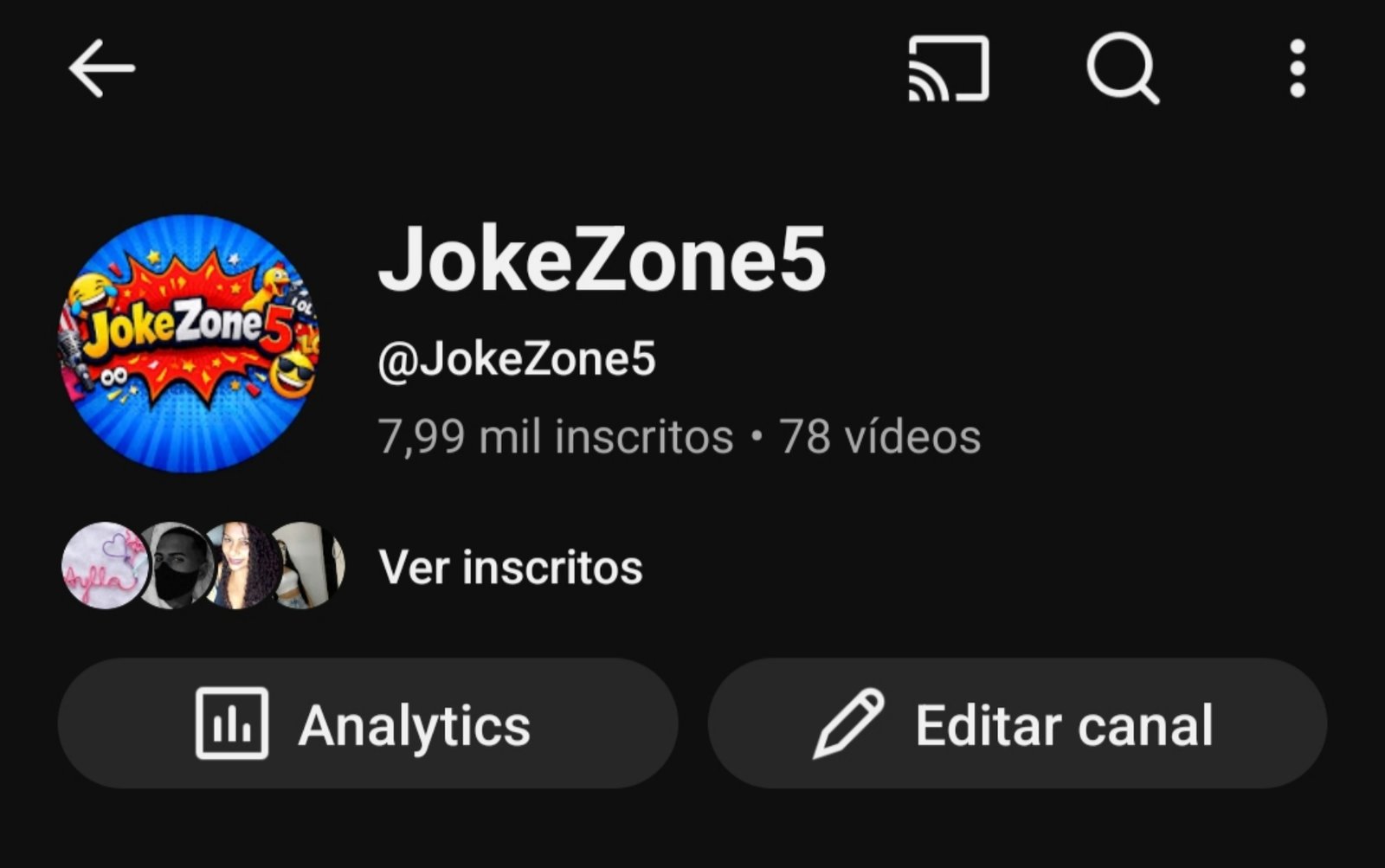1385x868 pixels.
Task: Open channel Analytics
Action: point(367,723)
